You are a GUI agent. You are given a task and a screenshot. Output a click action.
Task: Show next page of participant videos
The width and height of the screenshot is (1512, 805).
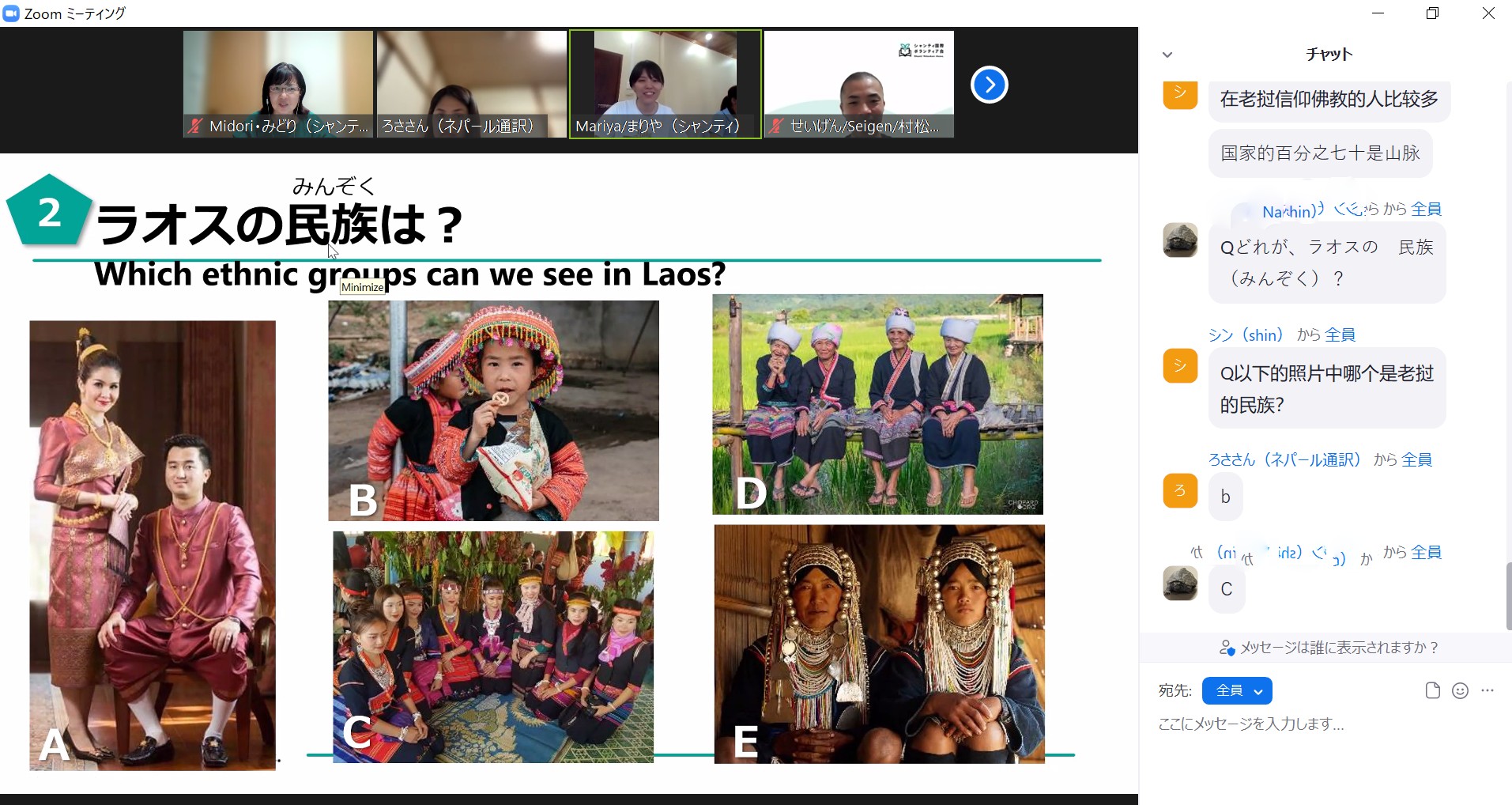989,85
